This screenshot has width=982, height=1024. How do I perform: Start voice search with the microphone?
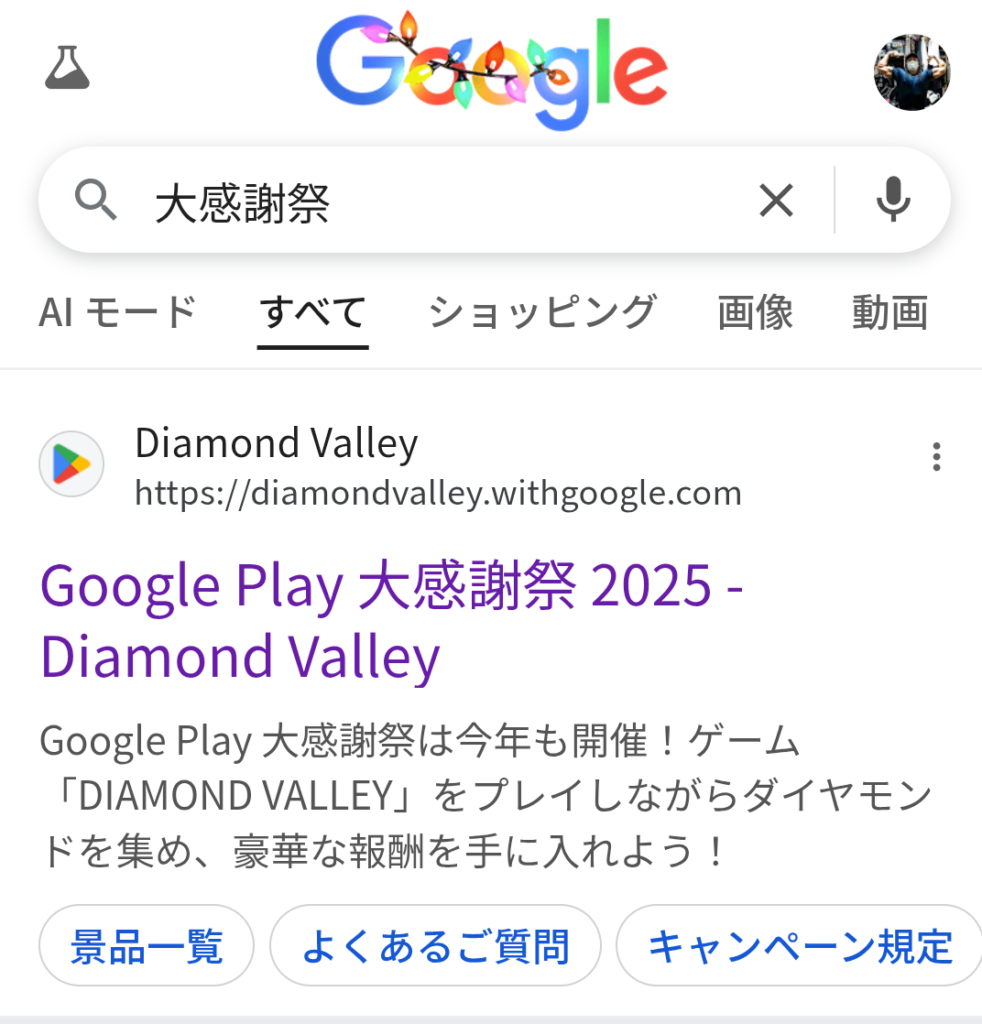(893, 202)
